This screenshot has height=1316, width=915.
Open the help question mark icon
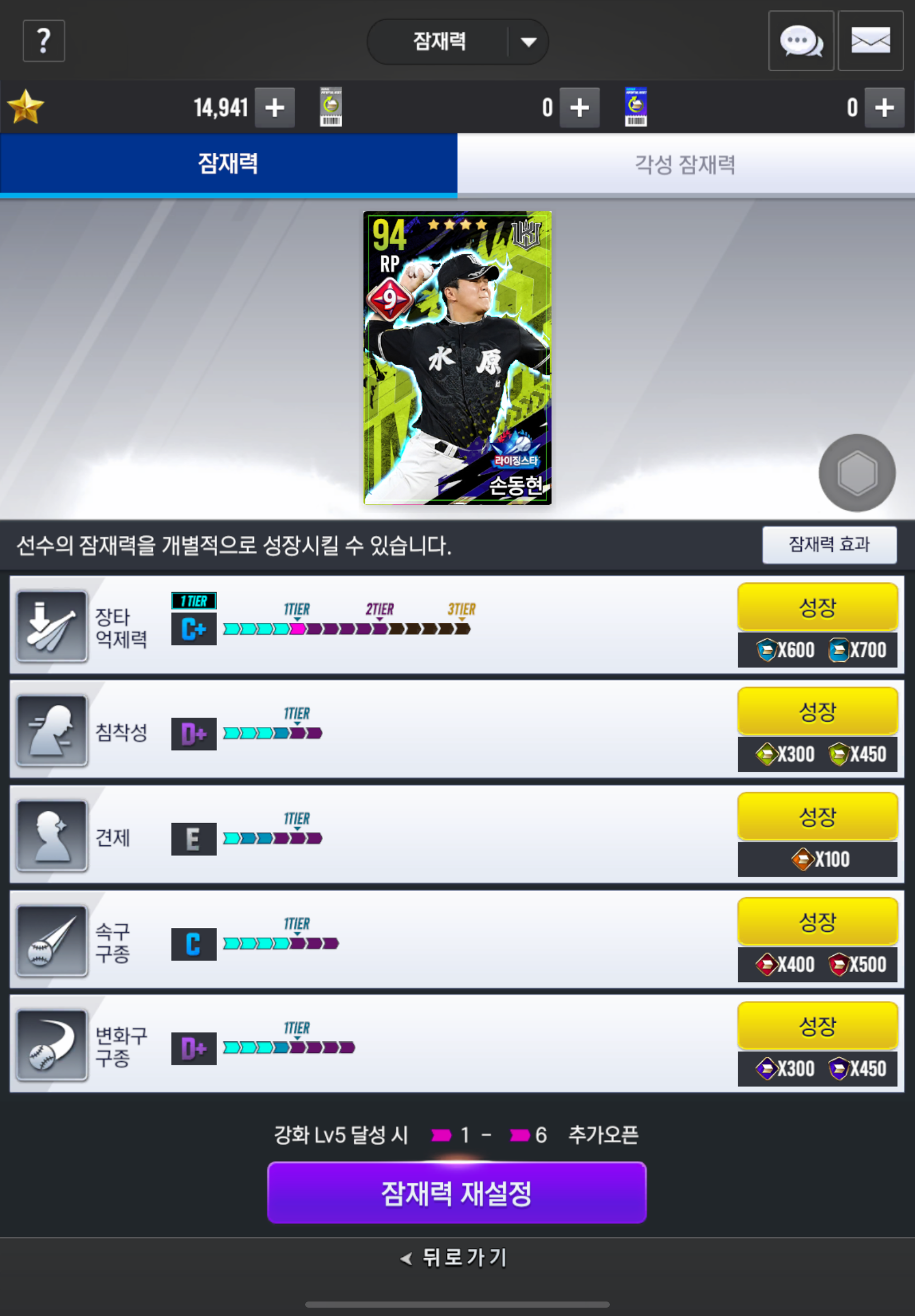coord(44,41)
